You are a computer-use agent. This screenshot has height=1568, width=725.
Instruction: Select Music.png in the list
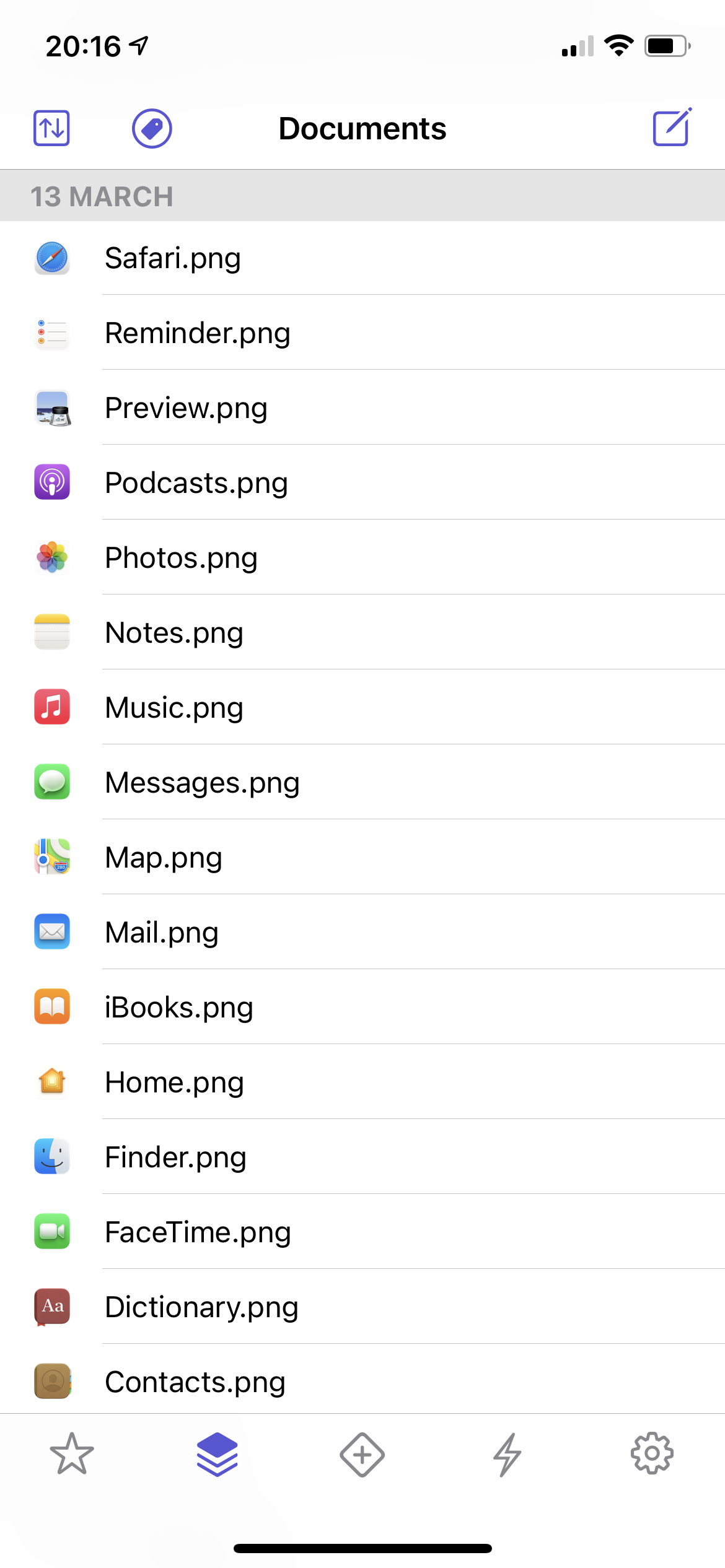[174, 708]
